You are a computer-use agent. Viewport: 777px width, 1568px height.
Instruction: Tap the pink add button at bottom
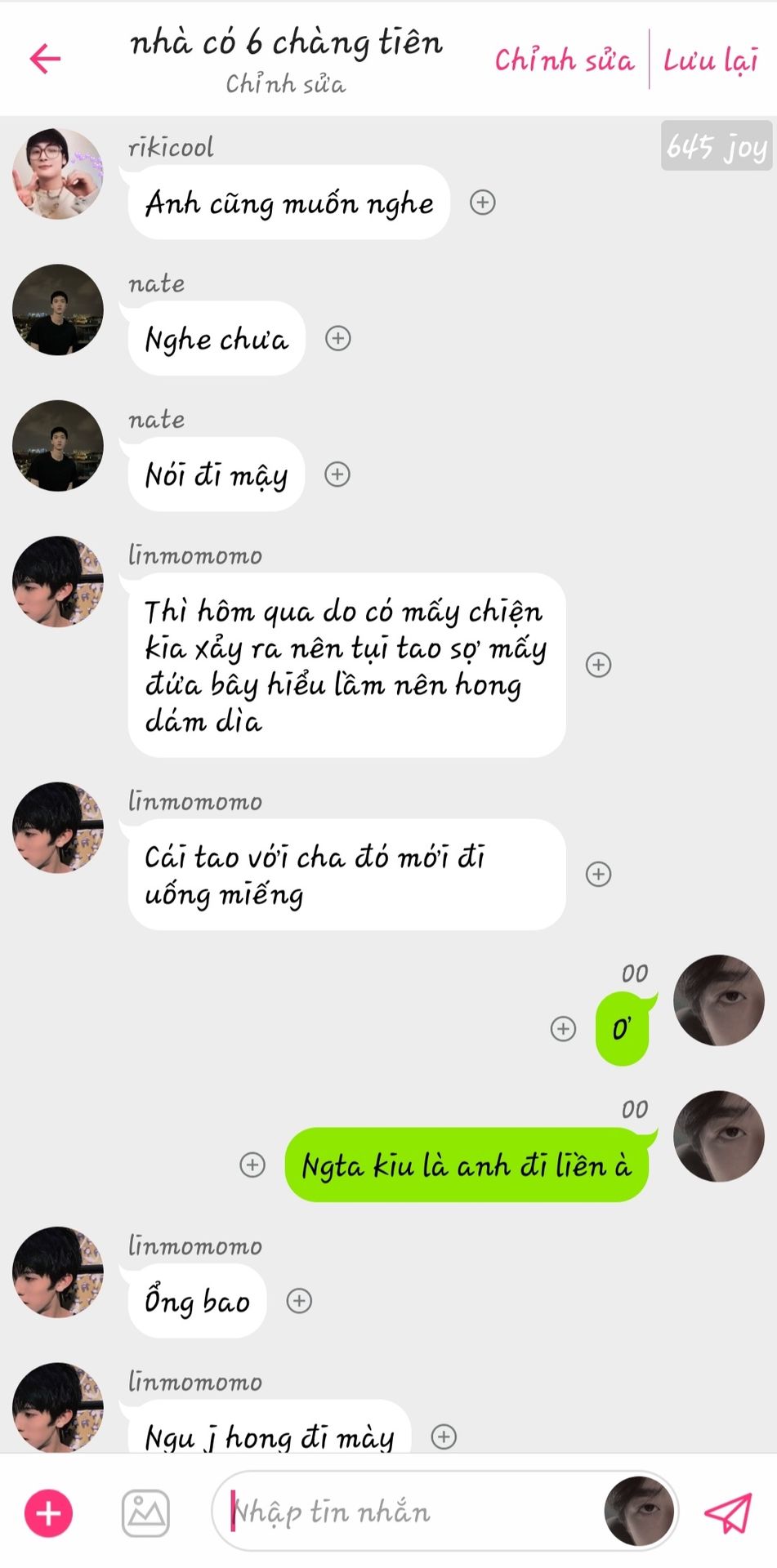[49, 1513]
